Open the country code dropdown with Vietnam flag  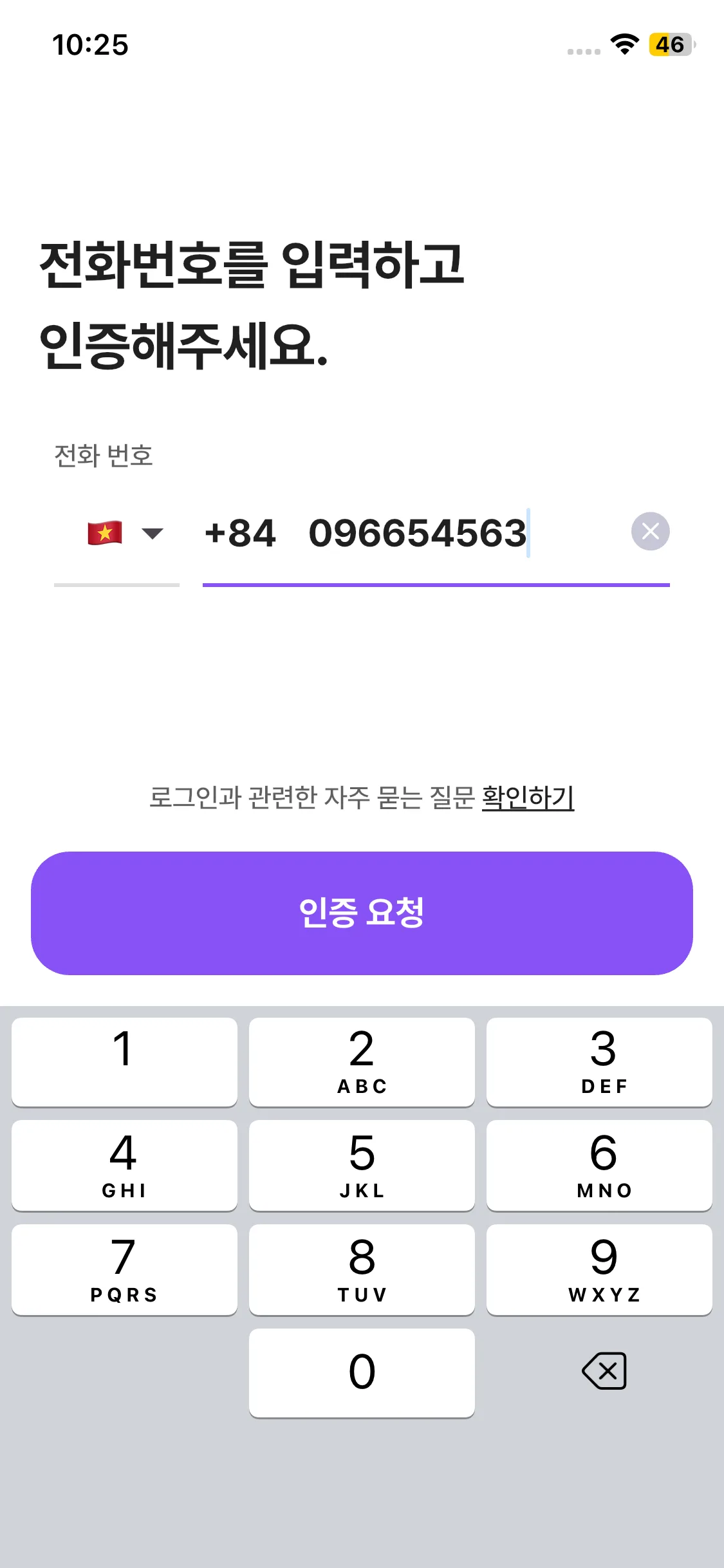point(122,534)
